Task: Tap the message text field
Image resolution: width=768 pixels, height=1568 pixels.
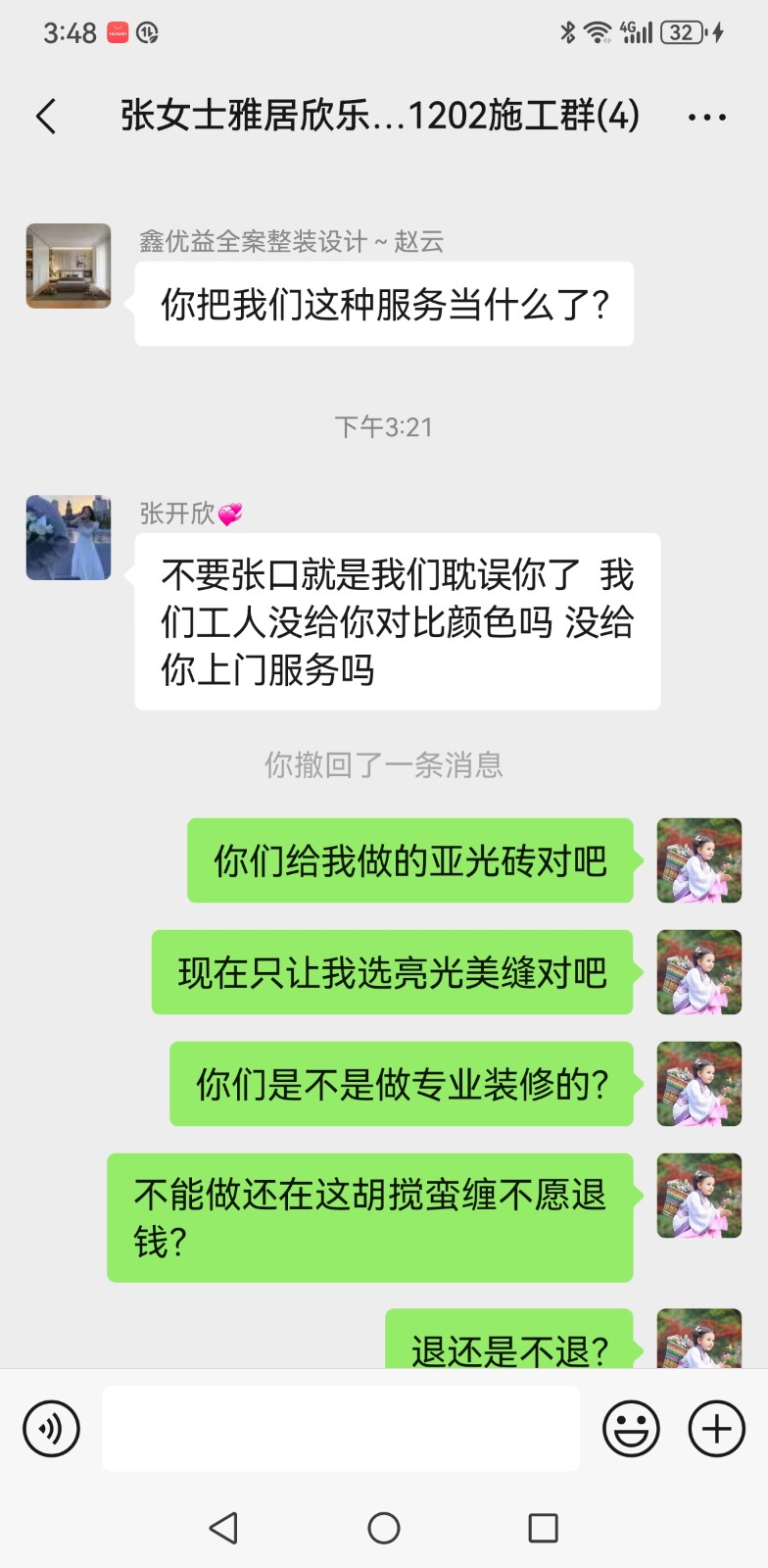Action: coord(341,1429)
